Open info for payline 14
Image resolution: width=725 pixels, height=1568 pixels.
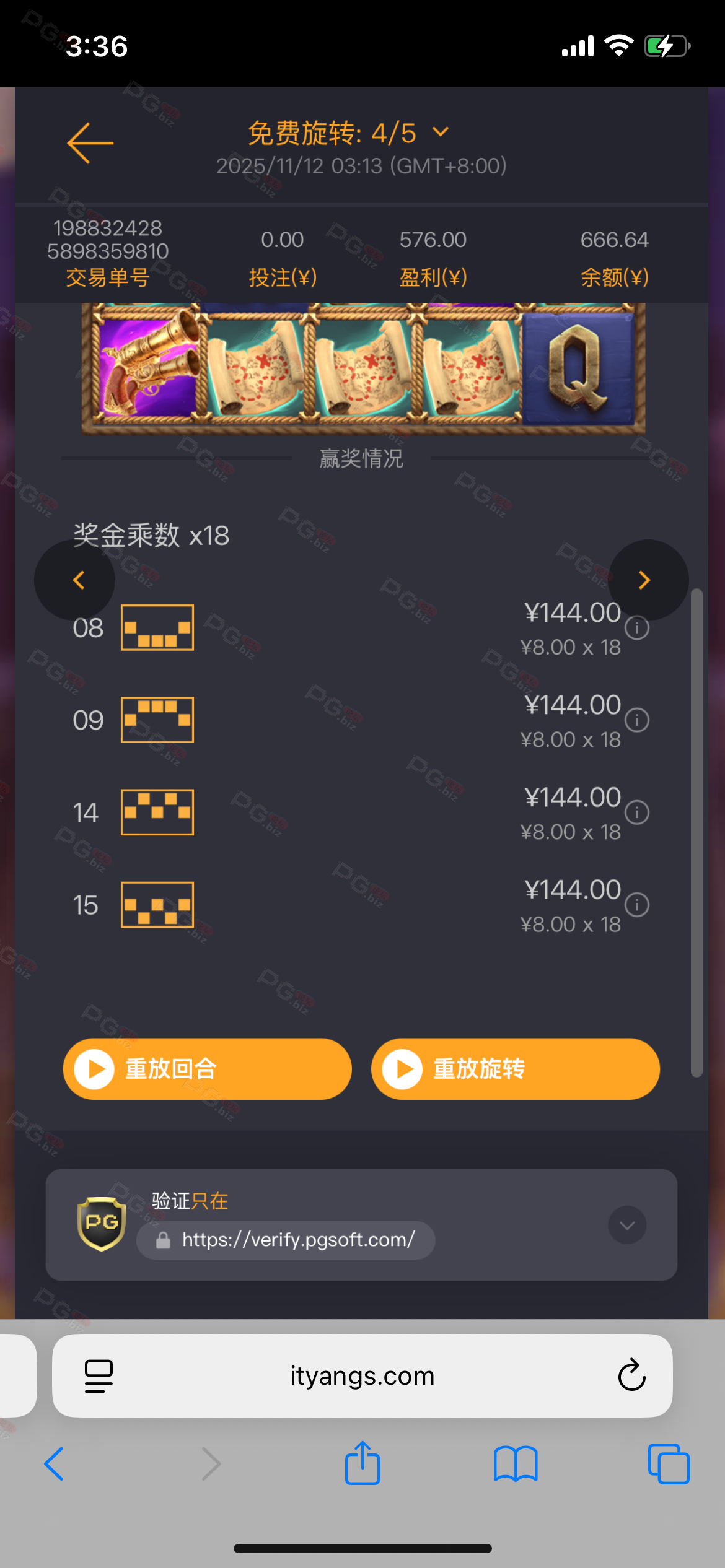(x=637, y=812)
